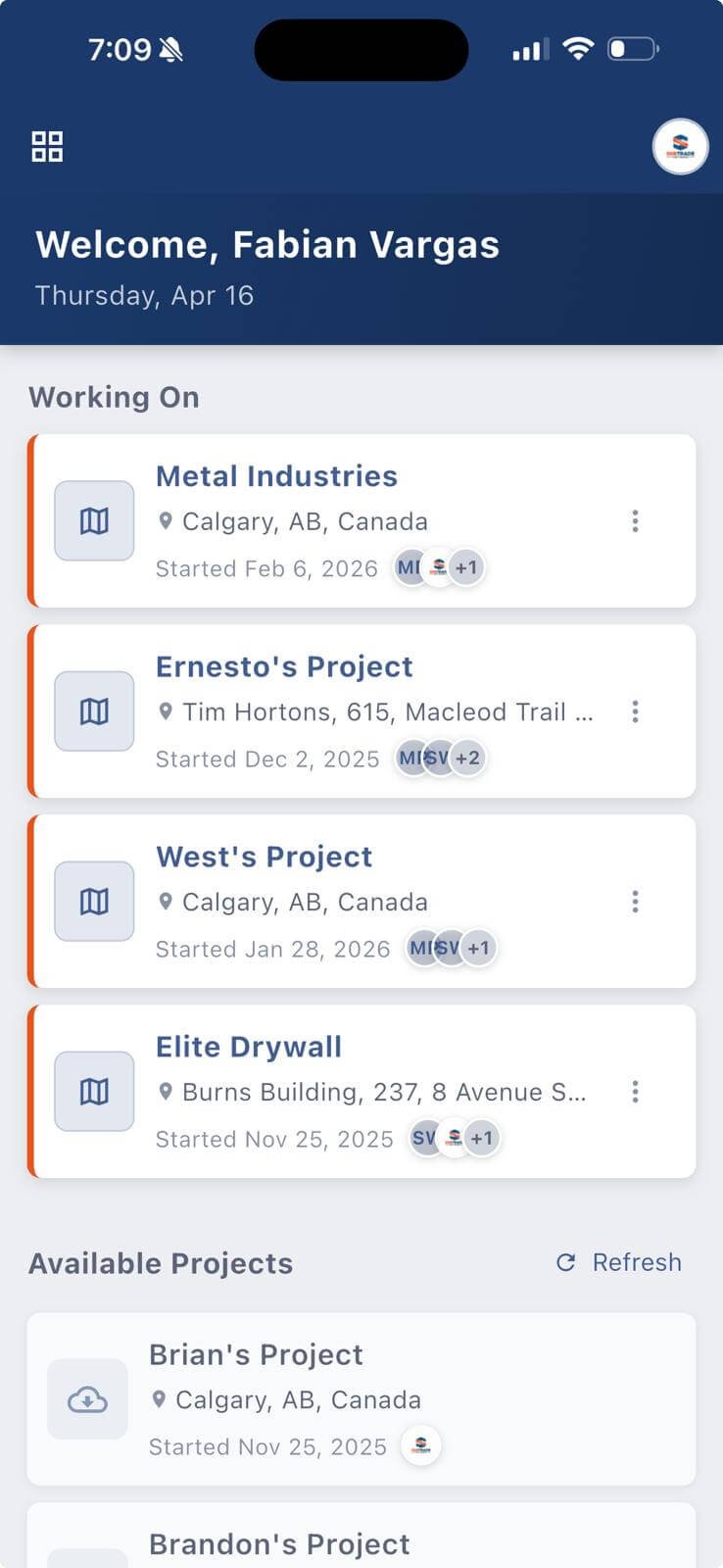Viewport: 723px width, 1568px height.
Task: Open the dashboard grid menu
Action: tap(47, 145)
